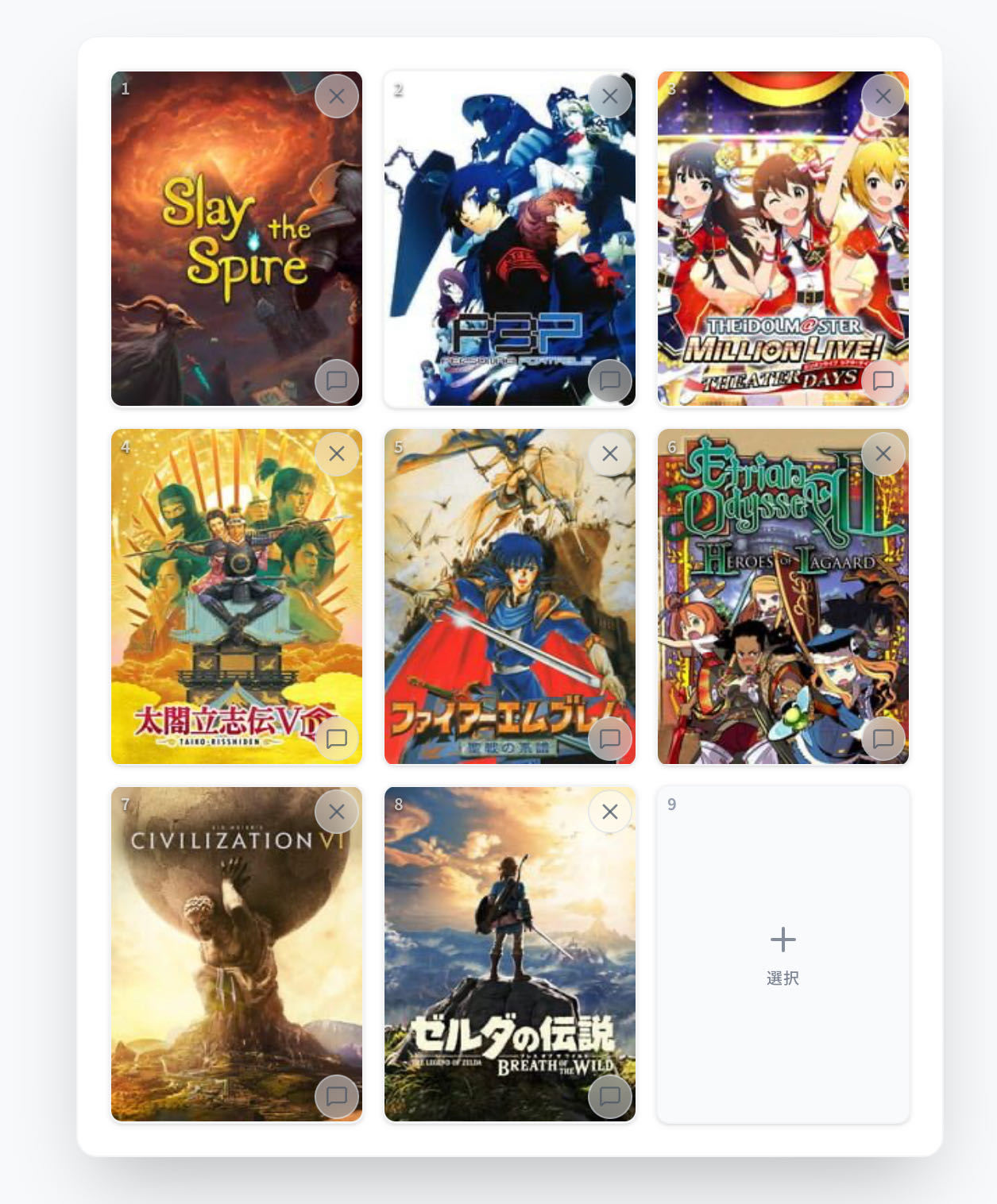
Task: Open the Slay the Spire cover tile
Action: click(236, 238)
